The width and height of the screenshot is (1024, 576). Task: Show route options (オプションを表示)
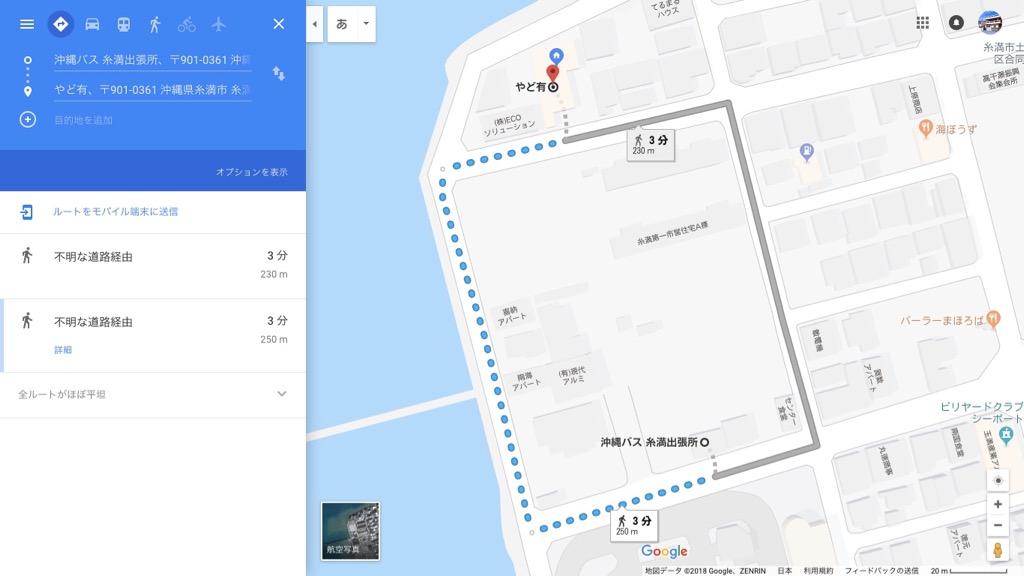tap(251, 172)
